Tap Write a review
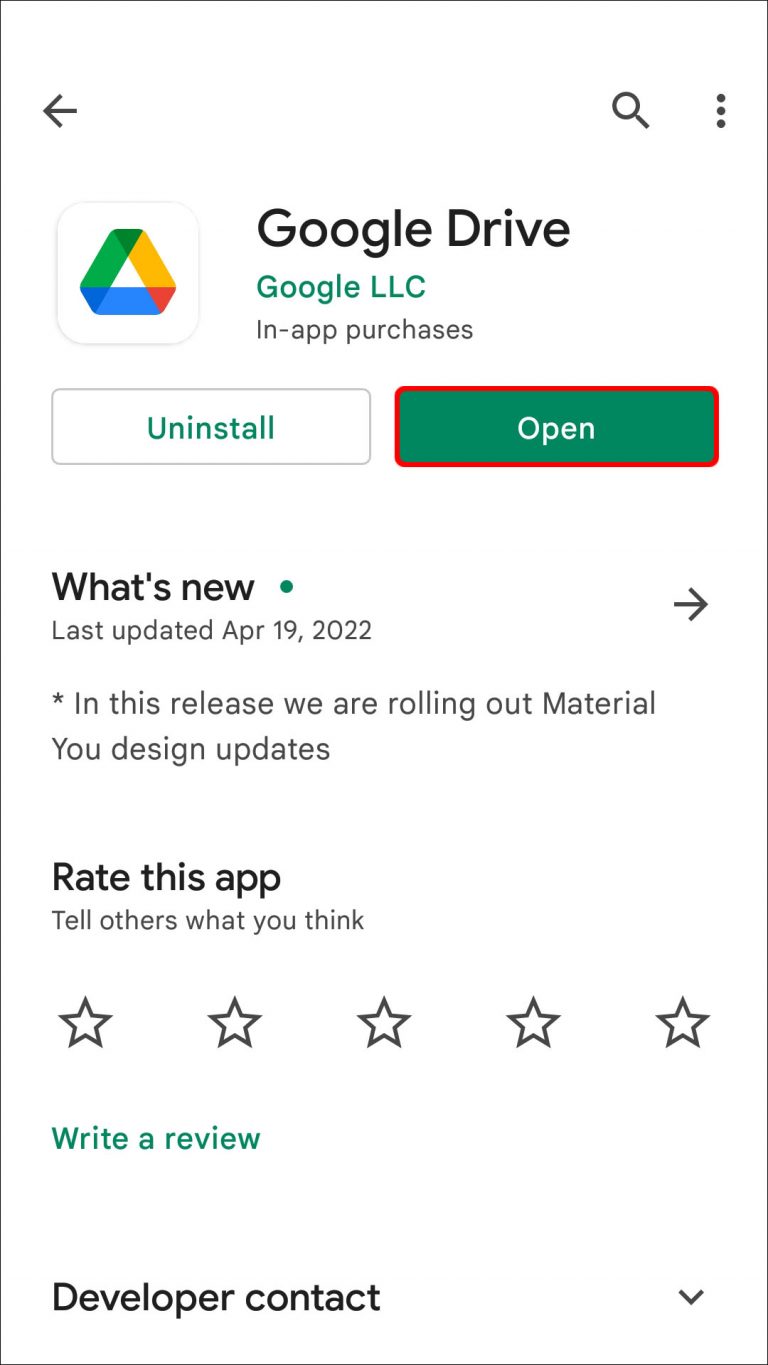The width and height of the screenshot is (768, 1365). [155, 1138]
